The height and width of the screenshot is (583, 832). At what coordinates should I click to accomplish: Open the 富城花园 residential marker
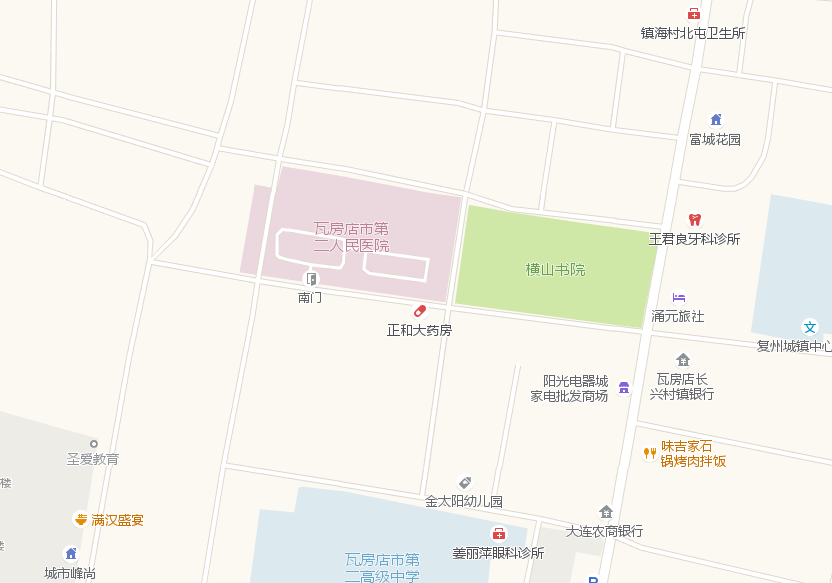[x=716, y=120]
